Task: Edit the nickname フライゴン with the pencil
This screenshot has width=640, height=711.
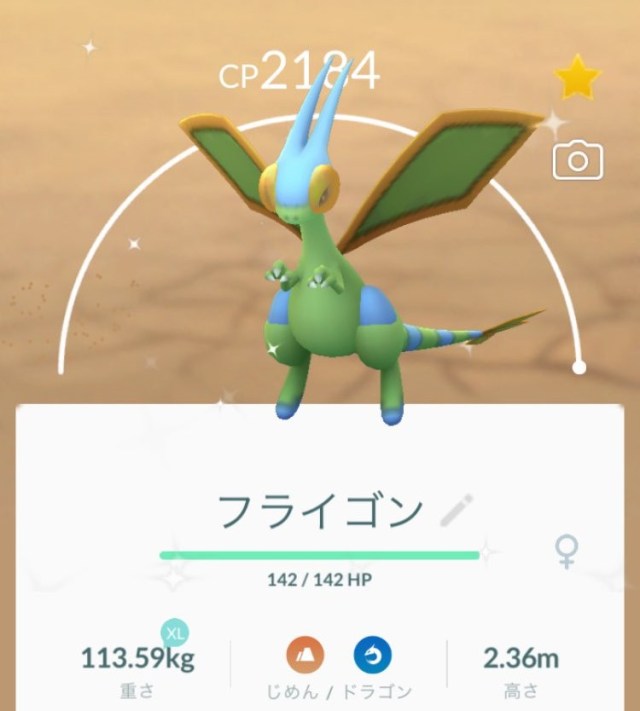Action: point(458,510)
